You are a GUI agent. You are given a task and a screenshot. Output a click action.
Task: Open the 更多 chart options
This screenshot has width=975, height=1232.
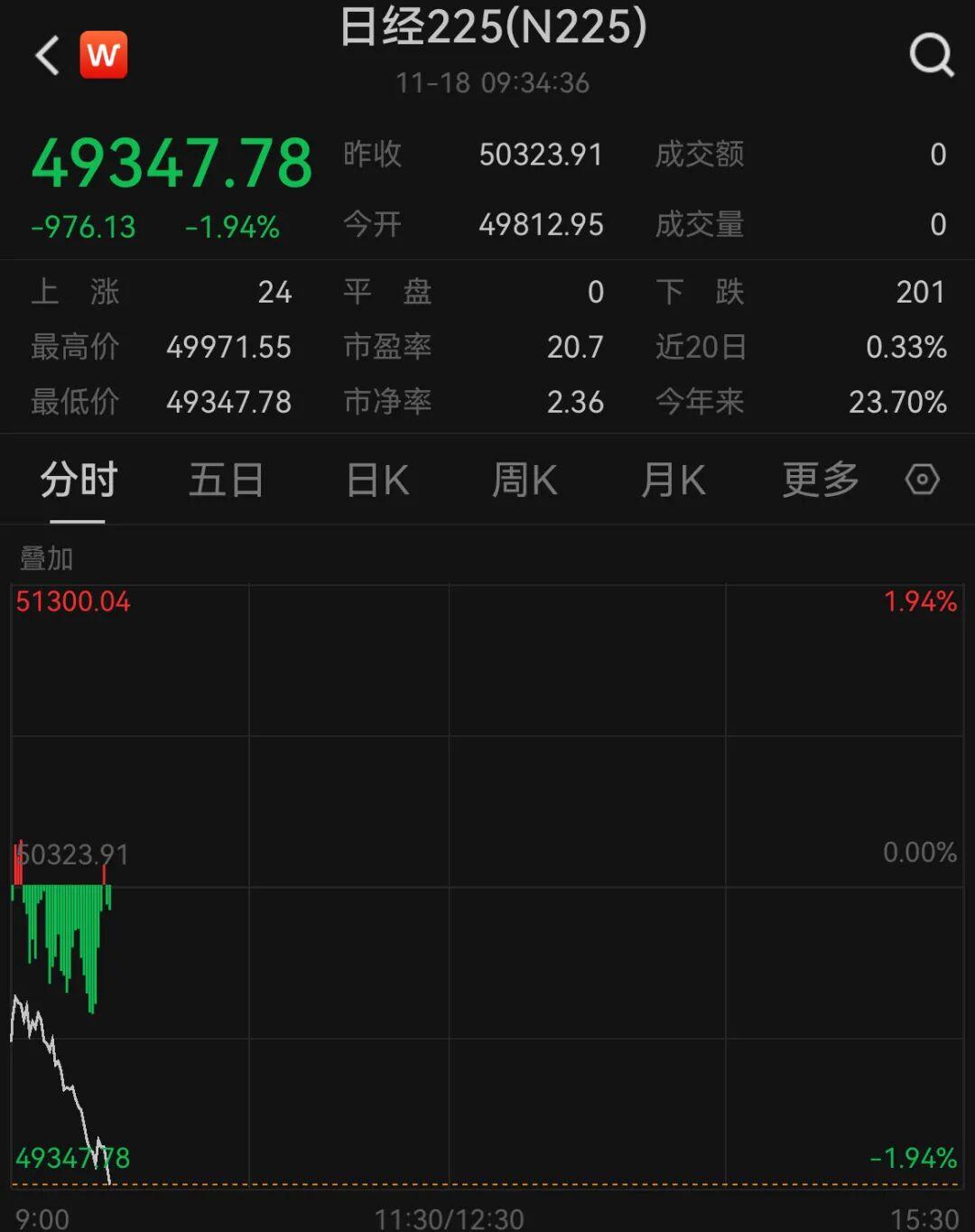coord(820,480)
